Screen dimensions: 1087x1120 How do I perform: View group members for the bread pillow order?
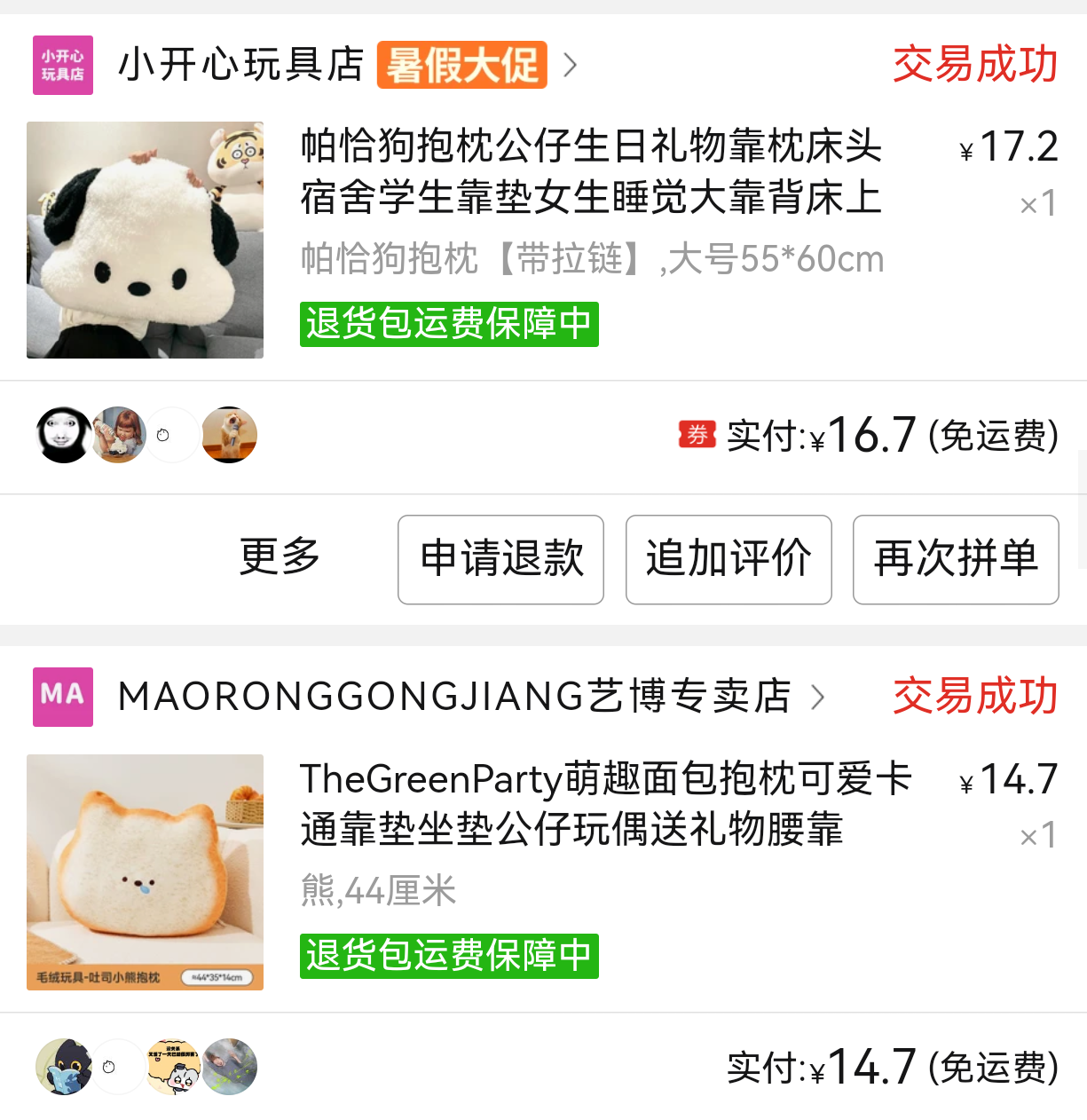point(146,1066)
